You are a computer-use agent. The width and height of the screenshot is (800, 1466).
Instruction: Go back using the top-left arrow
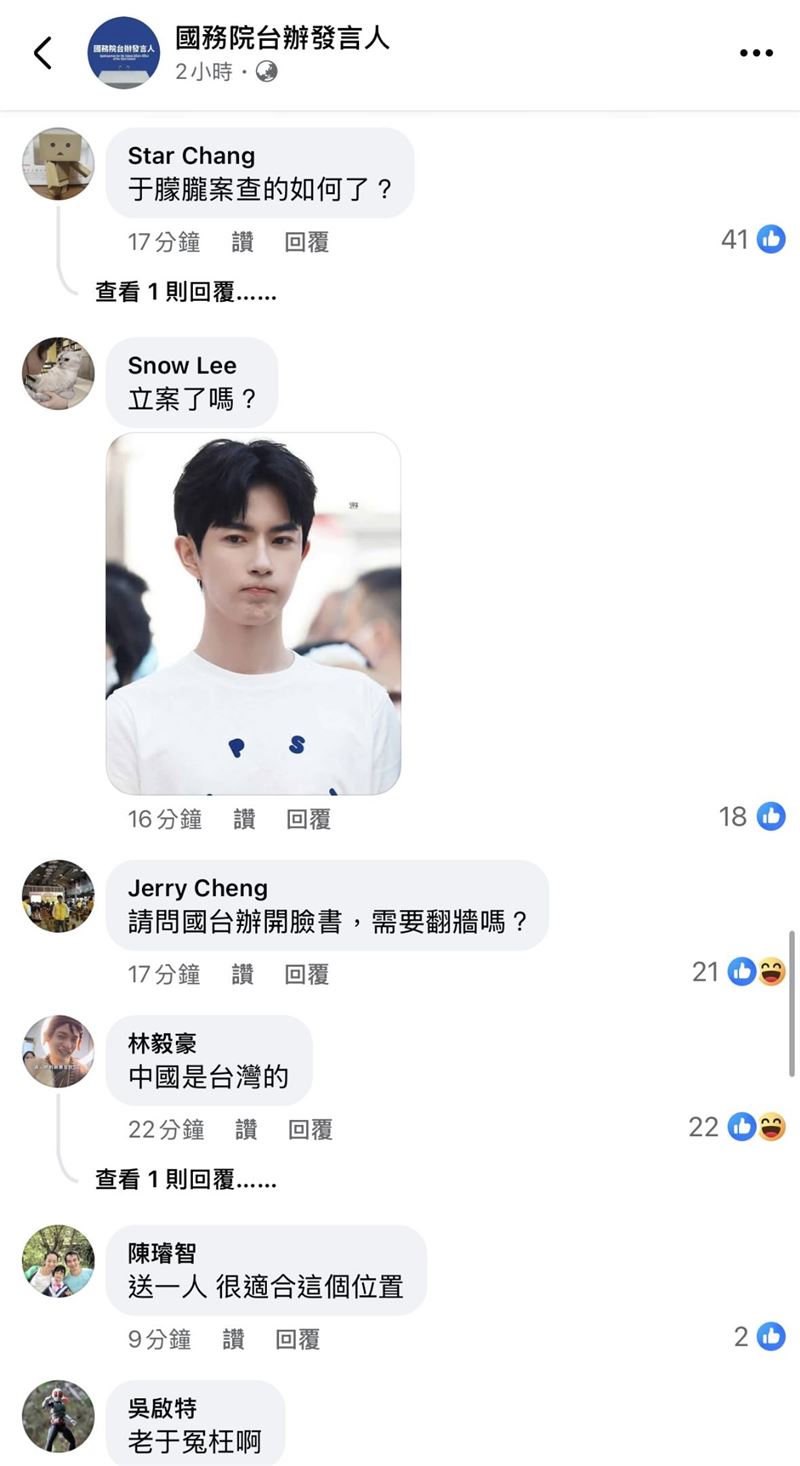click(42, 53)
